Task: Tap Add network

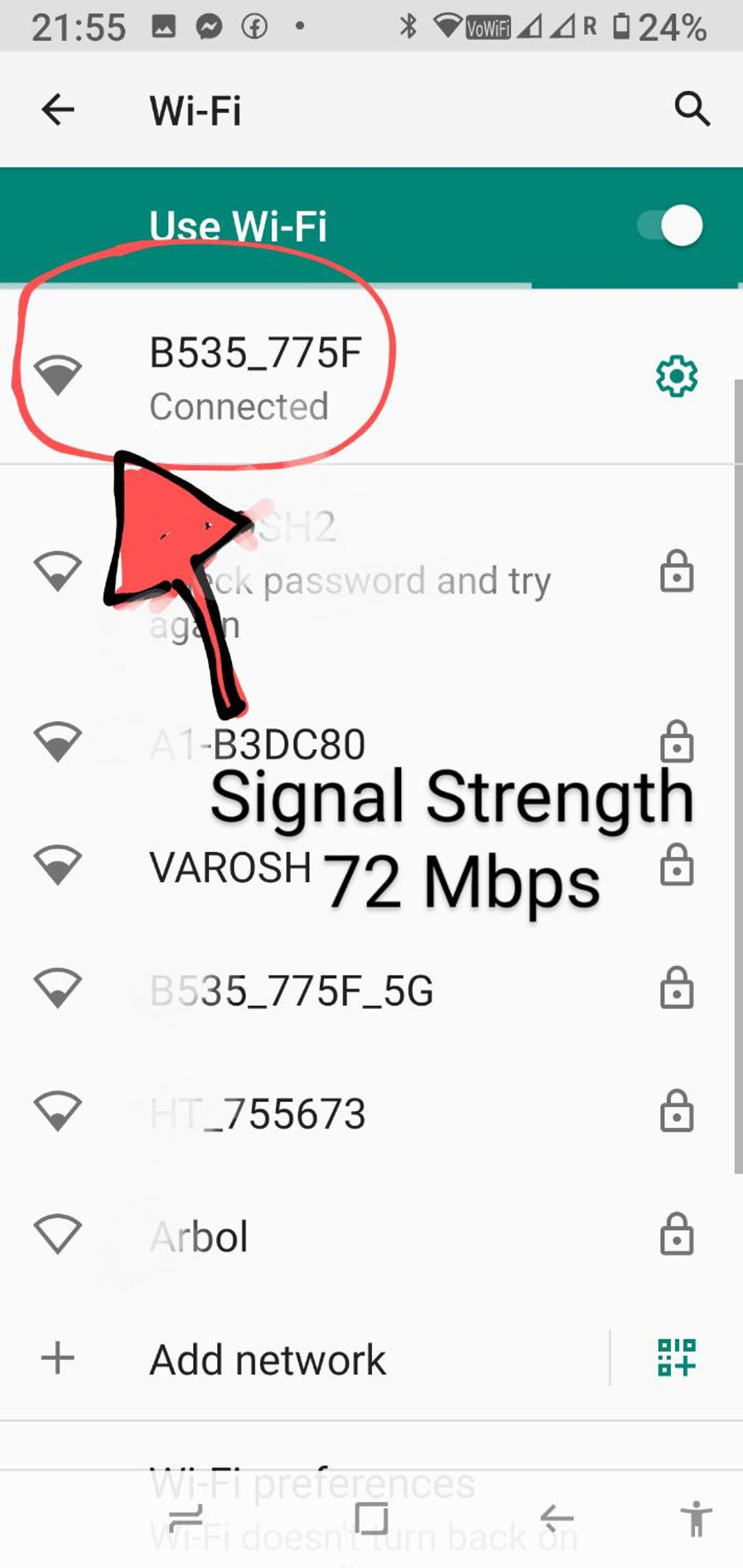Action: (x=268, y=1359)
